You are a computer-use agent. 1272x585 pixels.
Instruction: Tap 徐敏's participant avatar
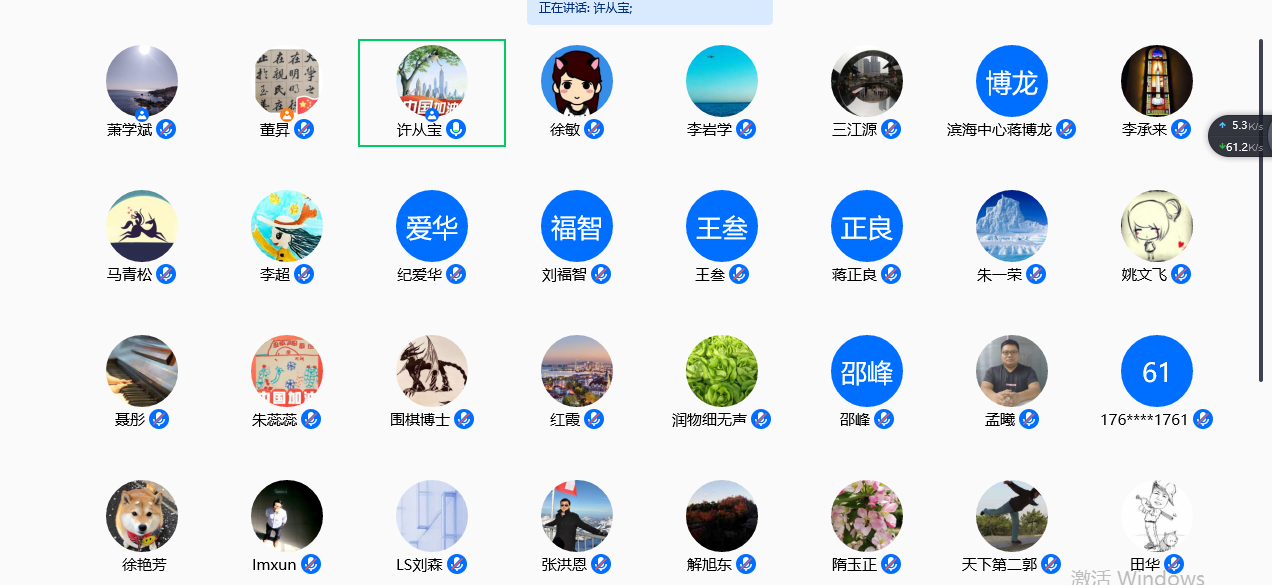point(577,82)
